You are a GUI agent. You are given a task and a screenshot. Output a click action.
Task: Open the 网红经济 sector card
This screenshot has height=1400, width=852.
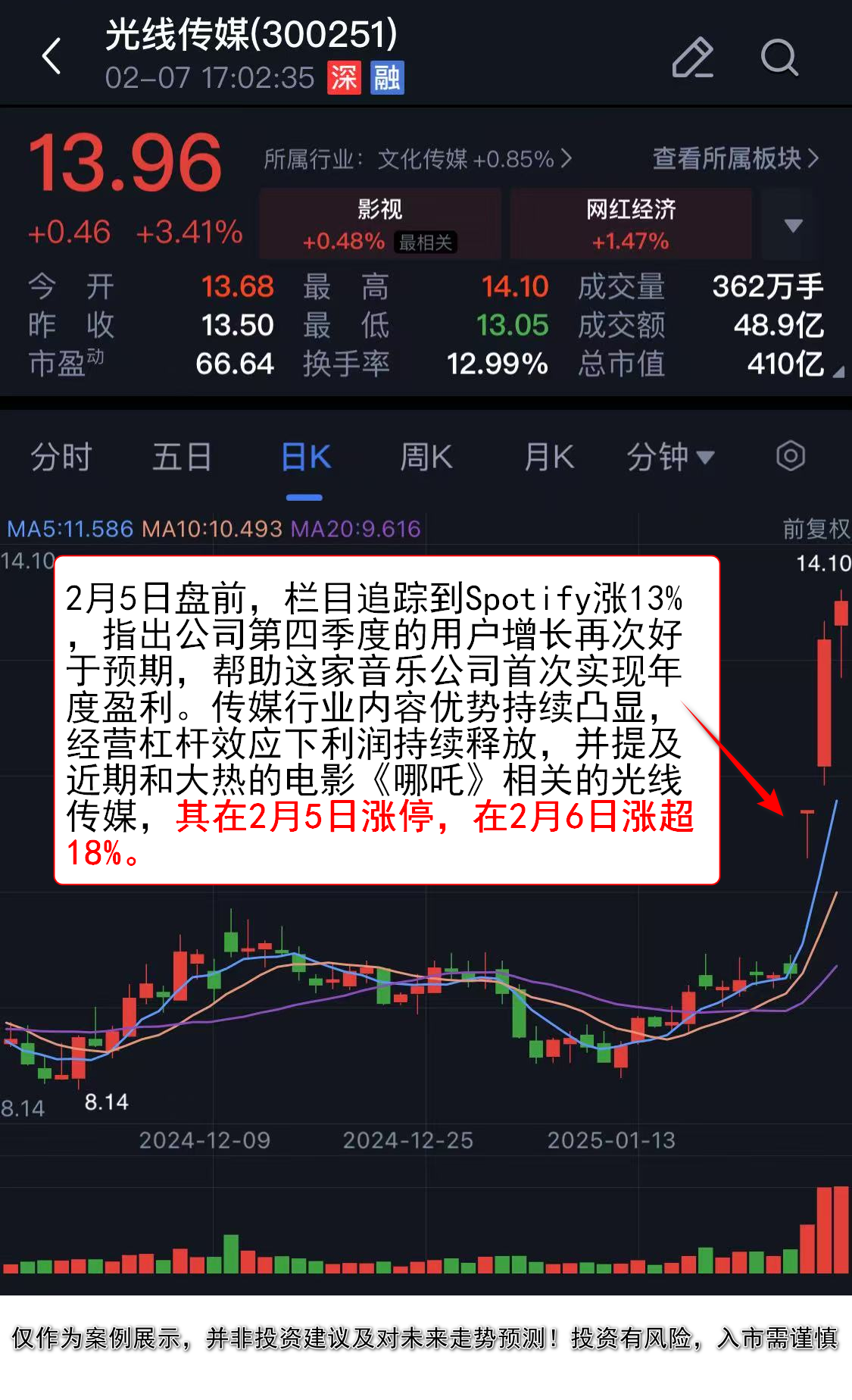[630, 224]
